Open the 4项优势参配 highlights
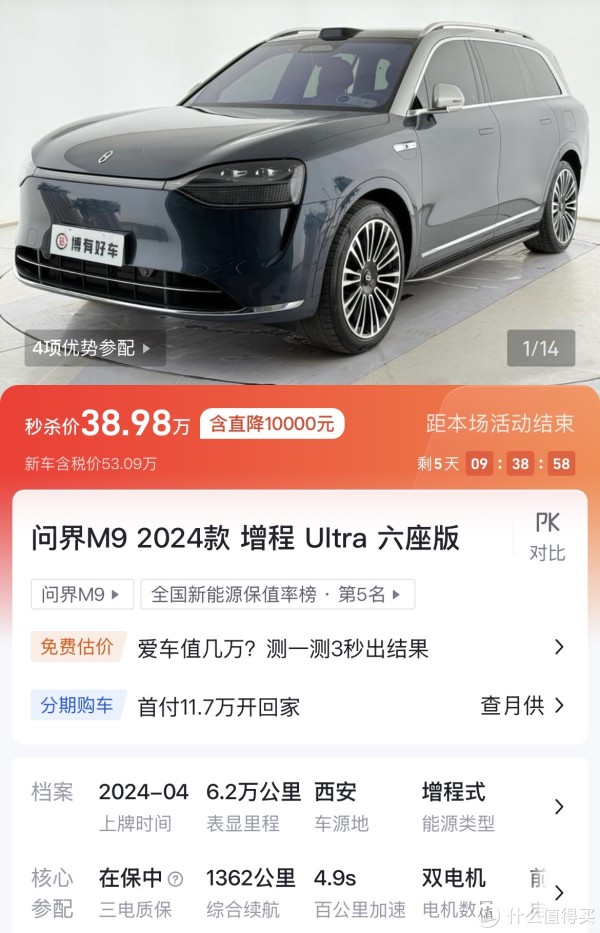This screenshot has width=600, height=933. click(x=91, y=348)
